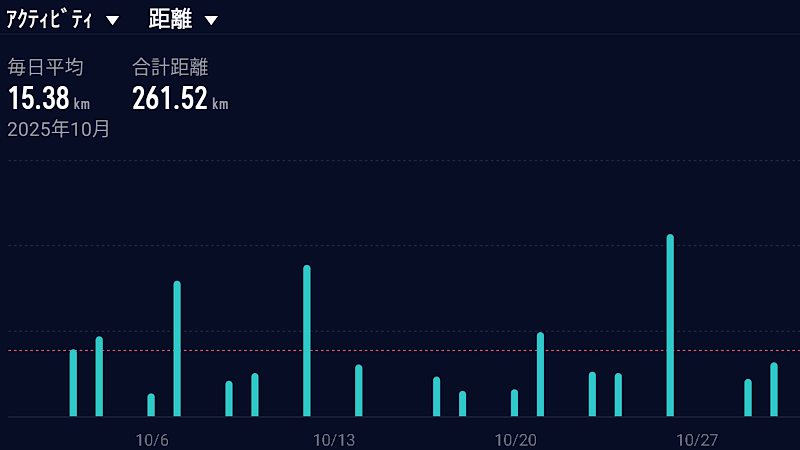Open the アクティビティ dropdown

click(x=63, y=19)
